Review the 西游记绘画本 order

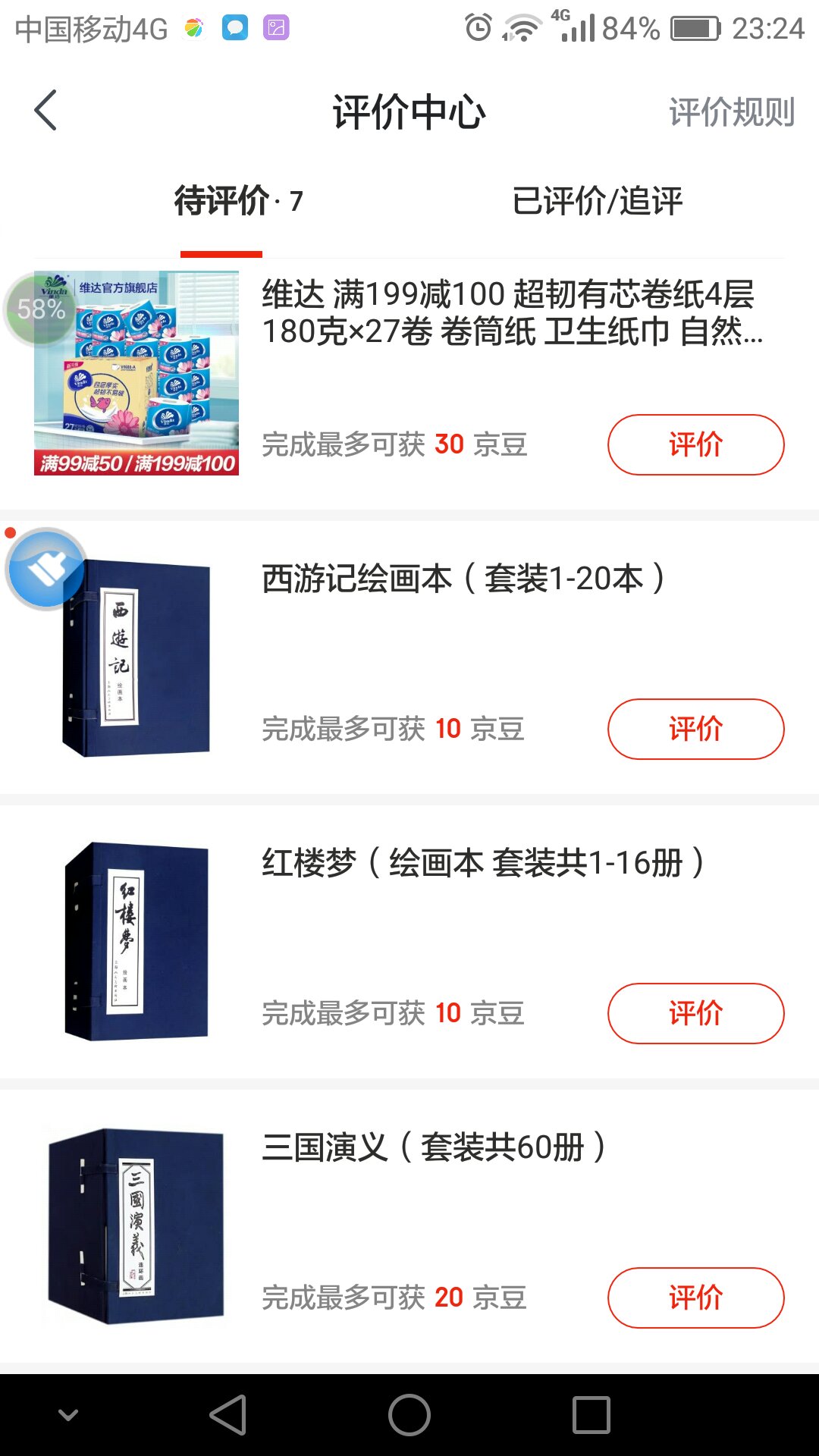[x=695, y=730]
